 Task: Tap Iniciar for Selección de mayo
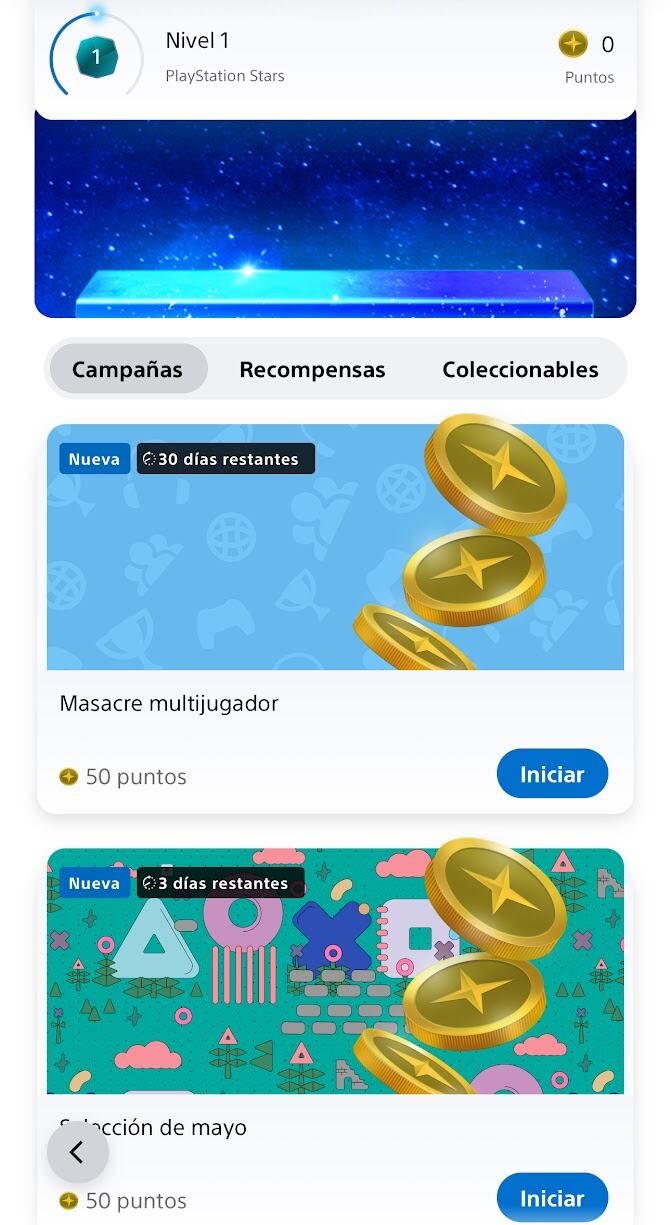pos(552,1197)
